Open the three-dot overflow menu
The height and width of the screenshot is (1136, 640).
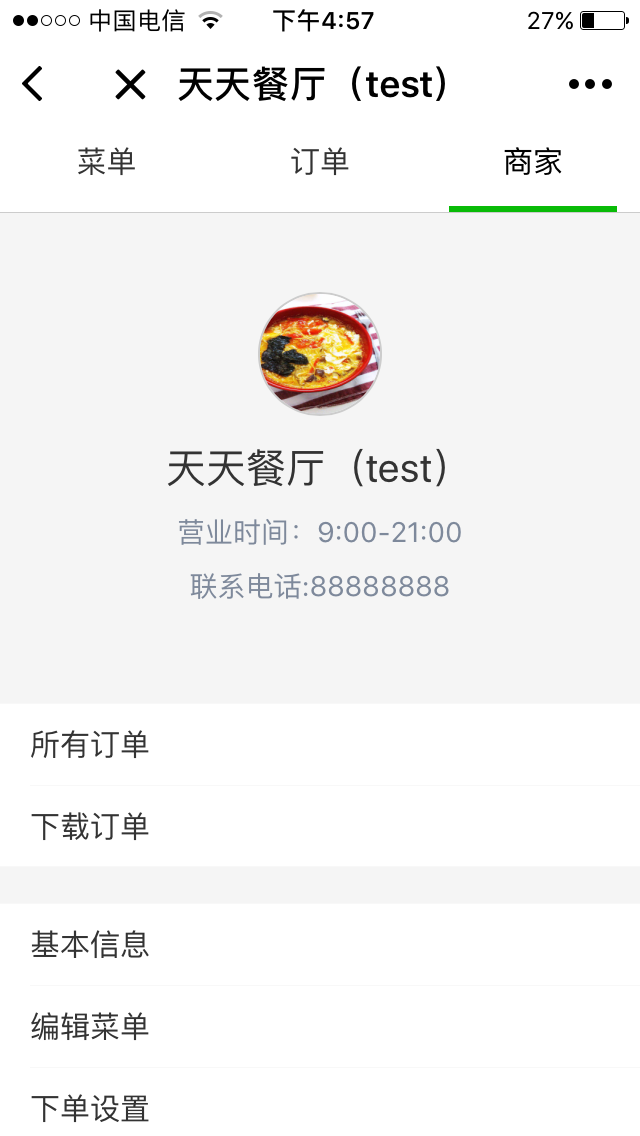coord(590,85)
